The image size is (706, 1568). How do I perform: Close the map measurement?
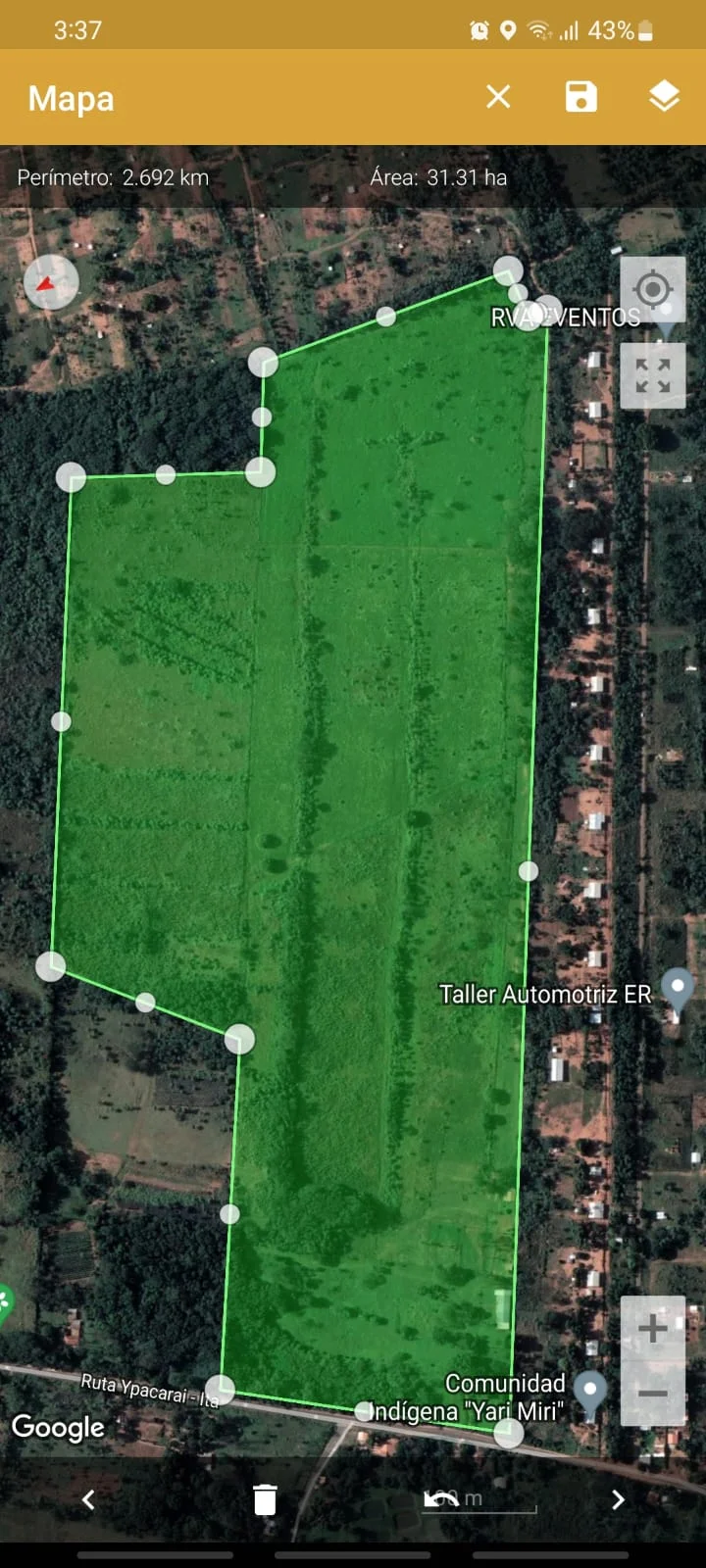pyautogui.click(x=498, y=97)
